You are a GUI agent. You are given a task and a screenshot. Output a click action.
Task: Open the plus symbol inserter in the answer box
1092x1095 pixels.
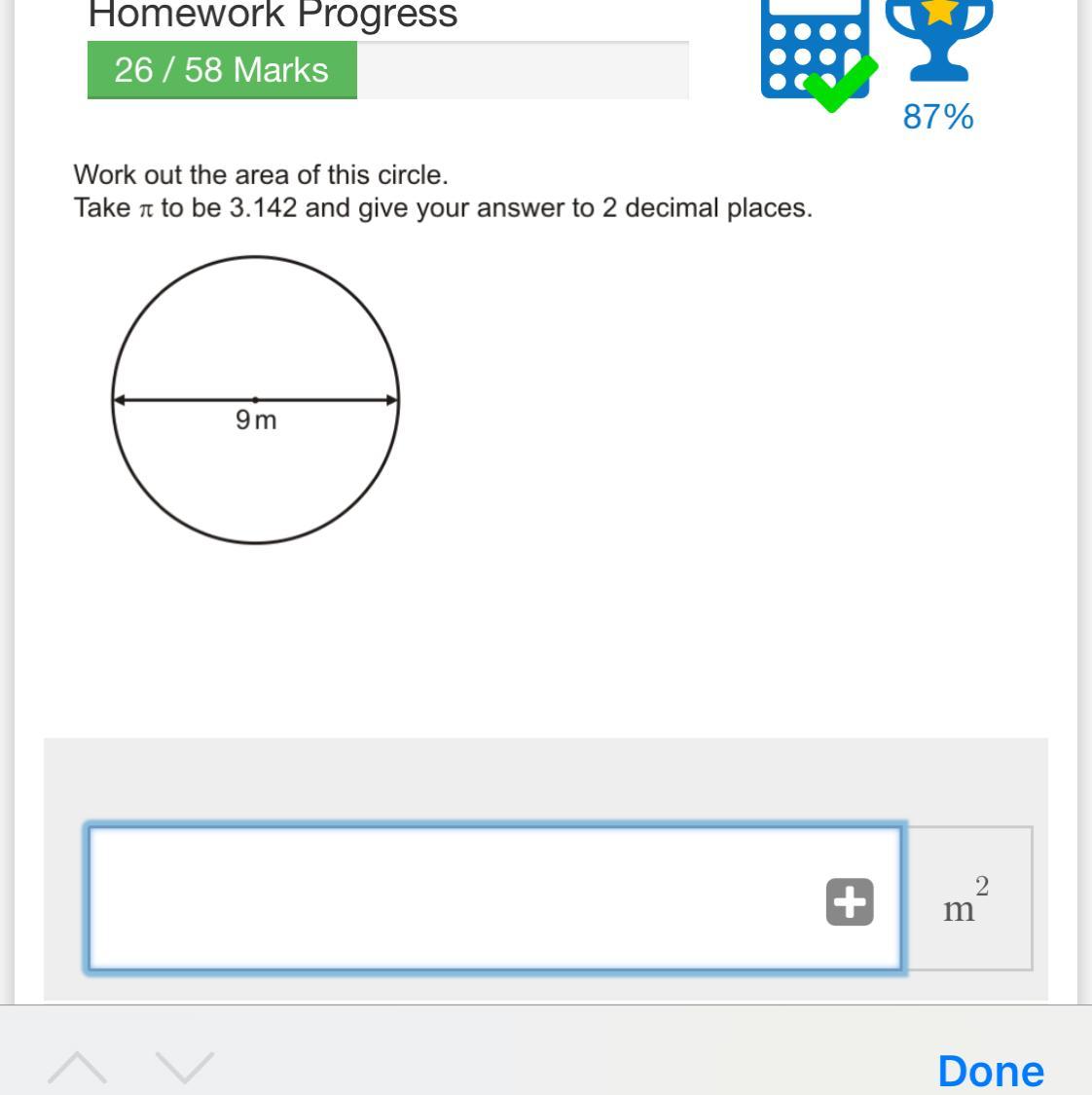[x=850, y=901]
